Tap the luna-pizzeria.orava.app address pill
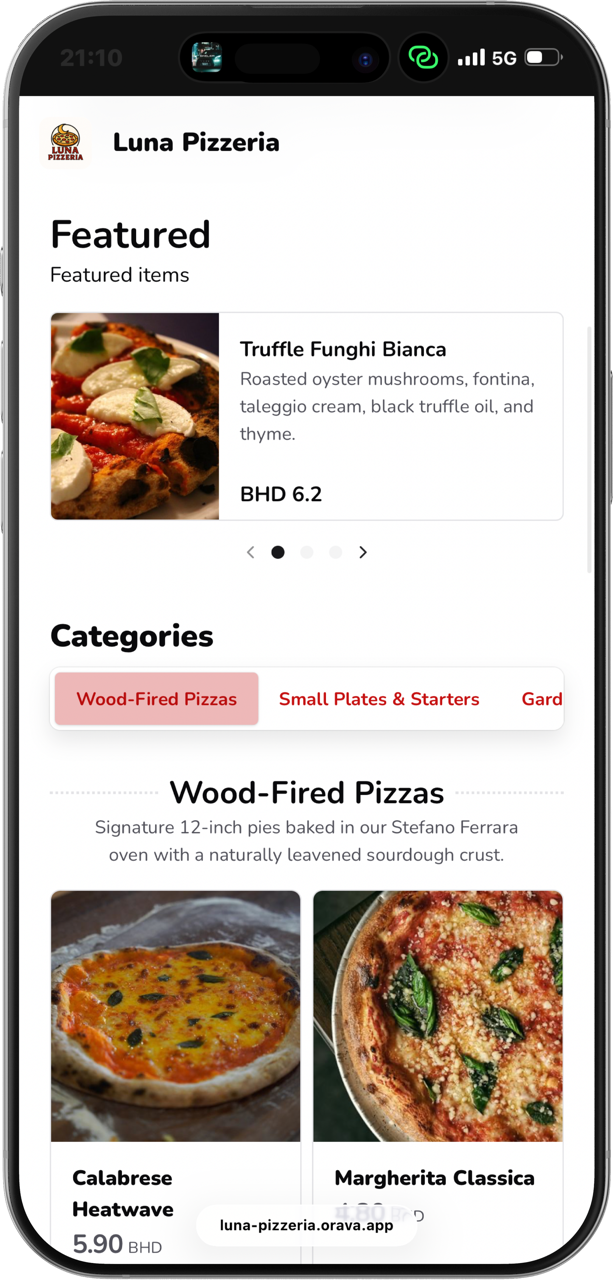This screenshot has width=613, height=1280. pos(306,1225)
